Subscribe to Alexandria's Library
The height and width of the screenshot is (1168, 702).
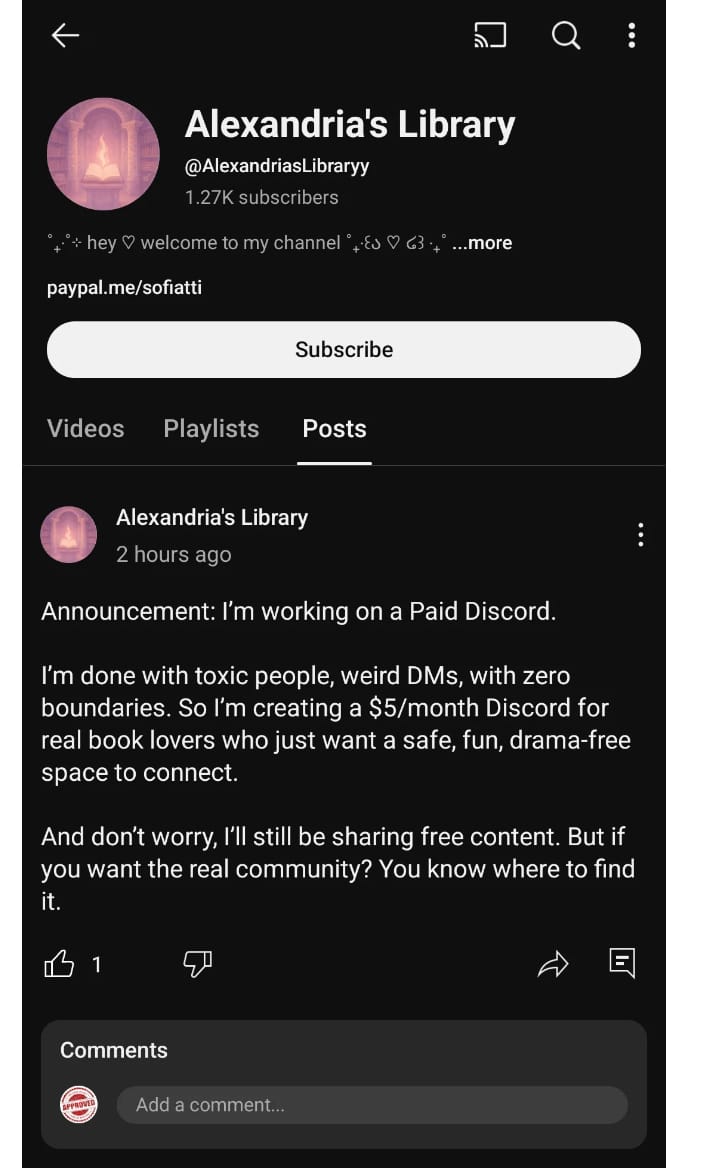tap(343, 349)
